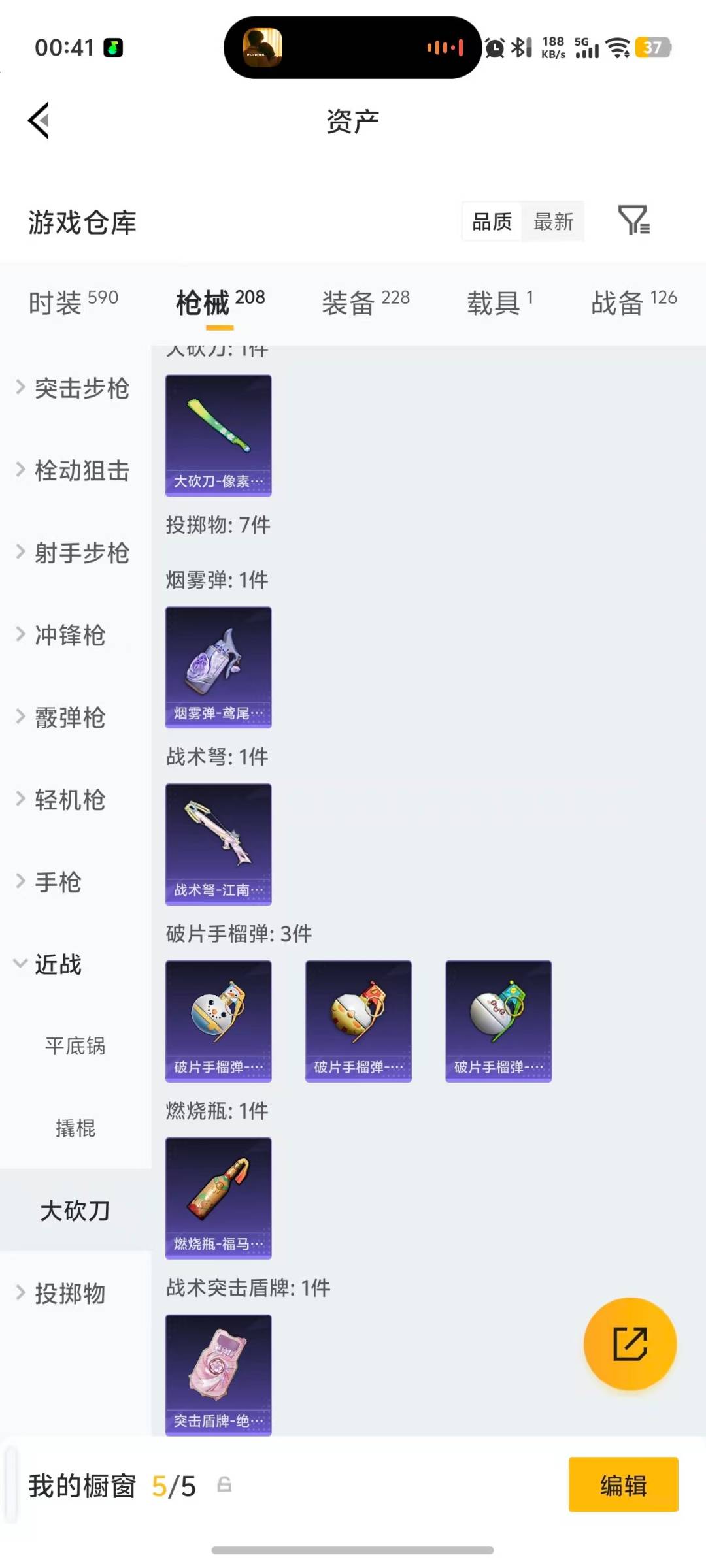706x1568 pixels.
Task: Select the 烟雾弹-鸢尾 smoke grenade icon
Action: click(218, 665)
